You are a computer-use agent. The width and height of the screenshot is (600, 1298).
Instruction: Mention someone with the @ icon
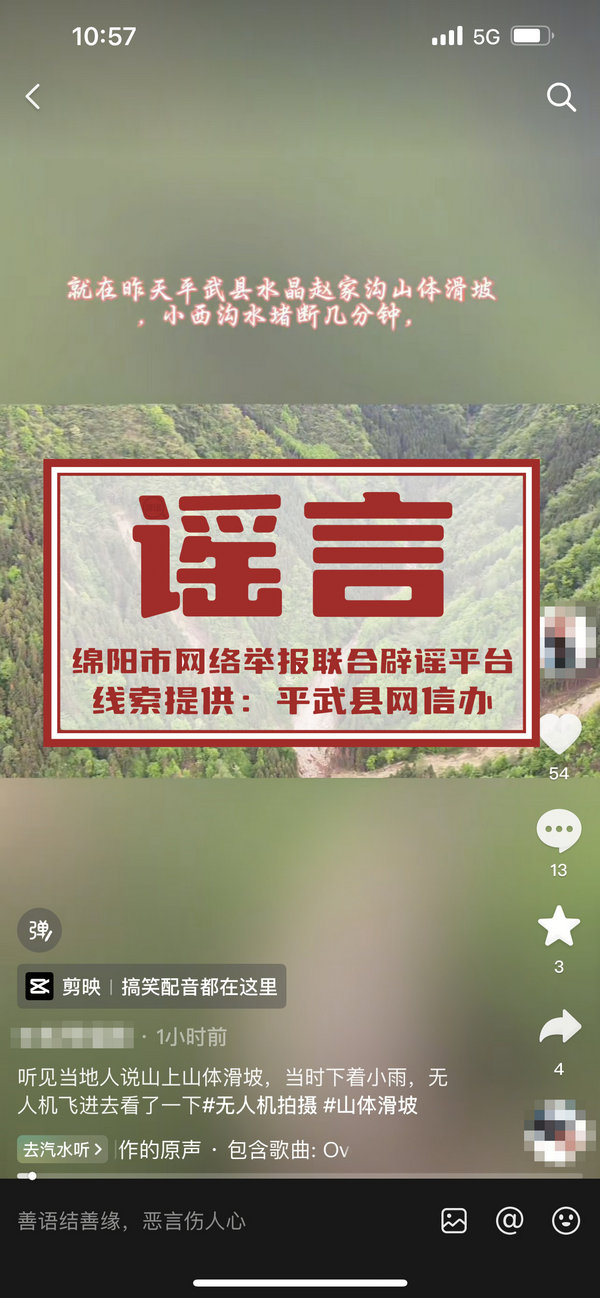[x=510, y=1221]
